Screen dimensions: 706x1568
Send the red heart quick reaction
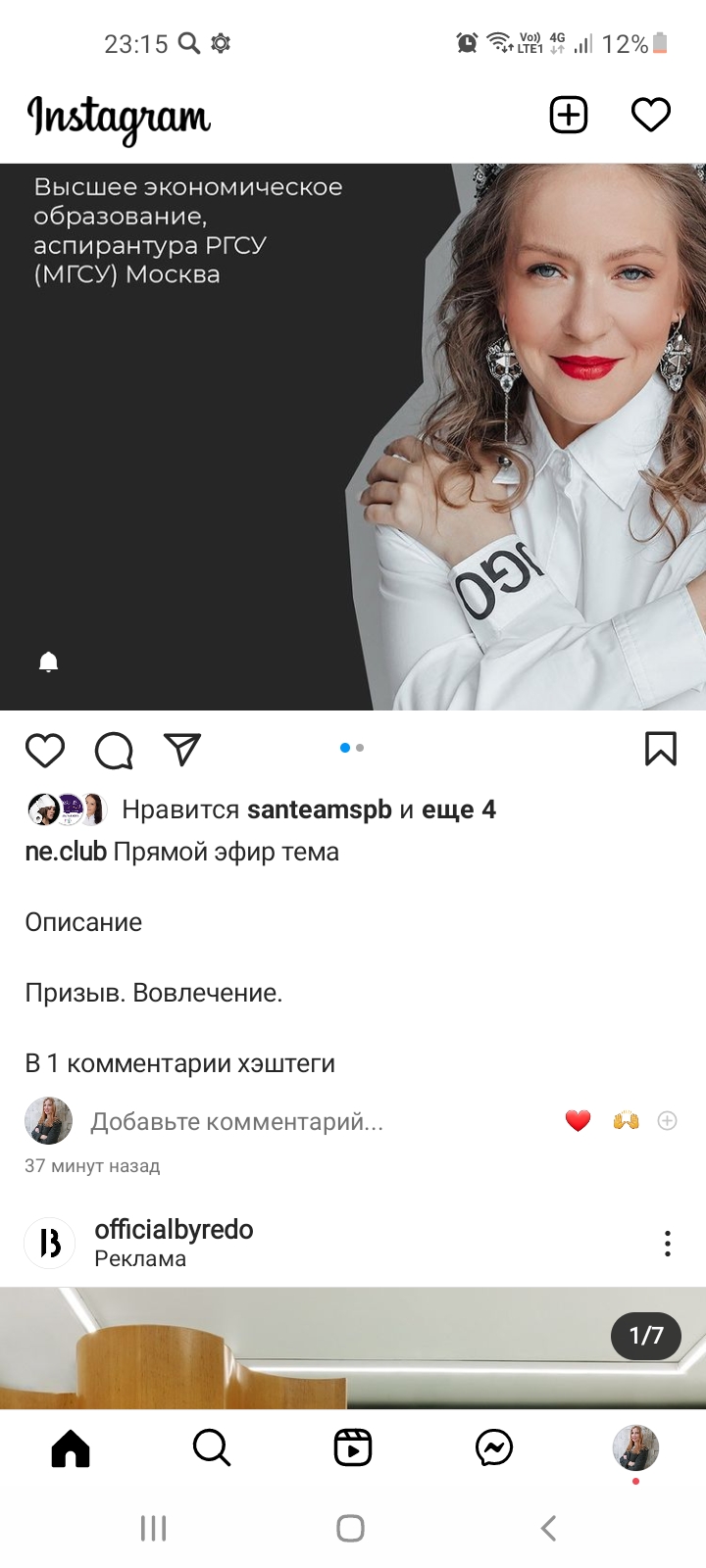[x=579, y=1120]
